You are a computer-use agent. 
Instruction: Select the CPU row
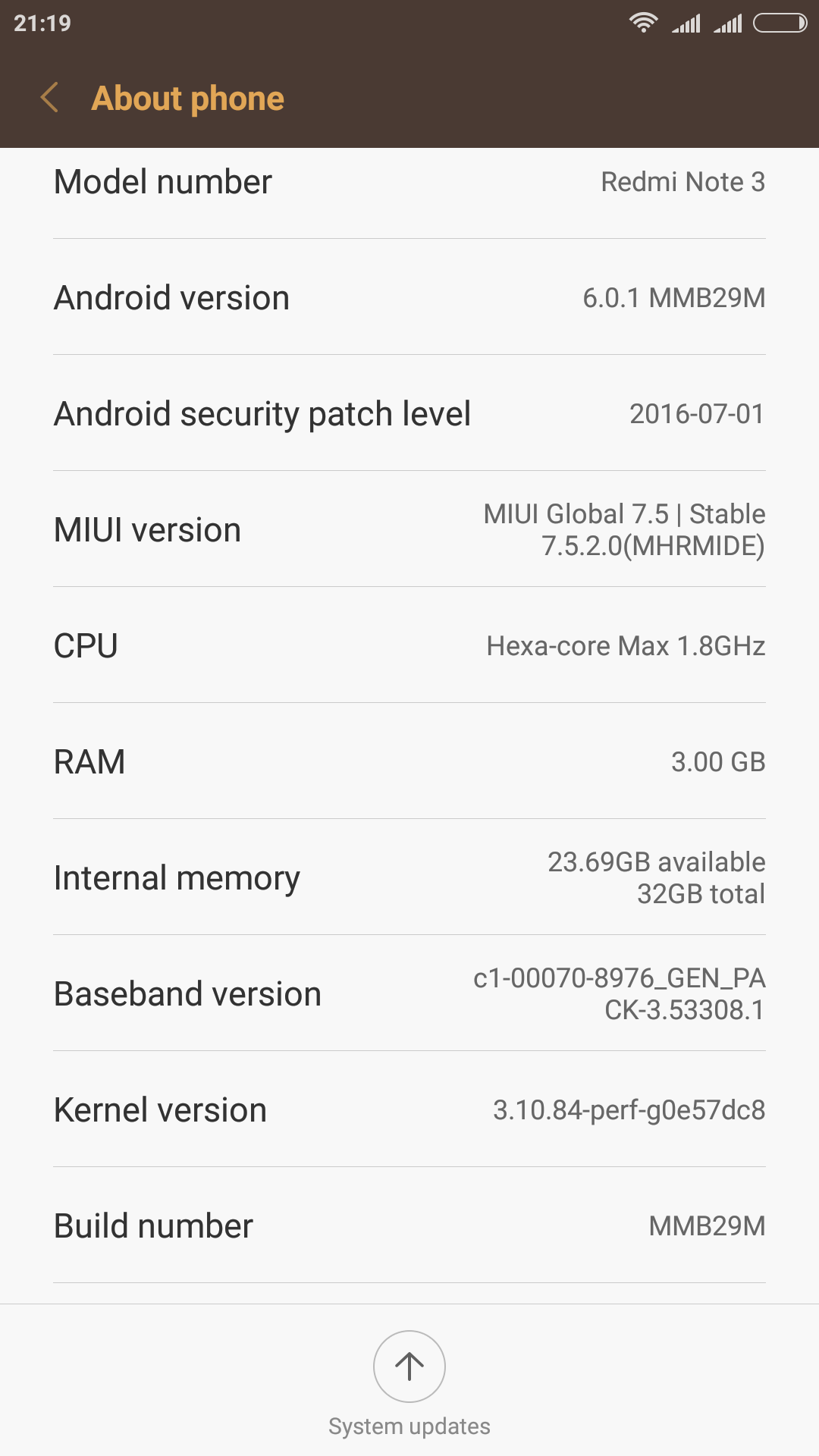point(409,645)
